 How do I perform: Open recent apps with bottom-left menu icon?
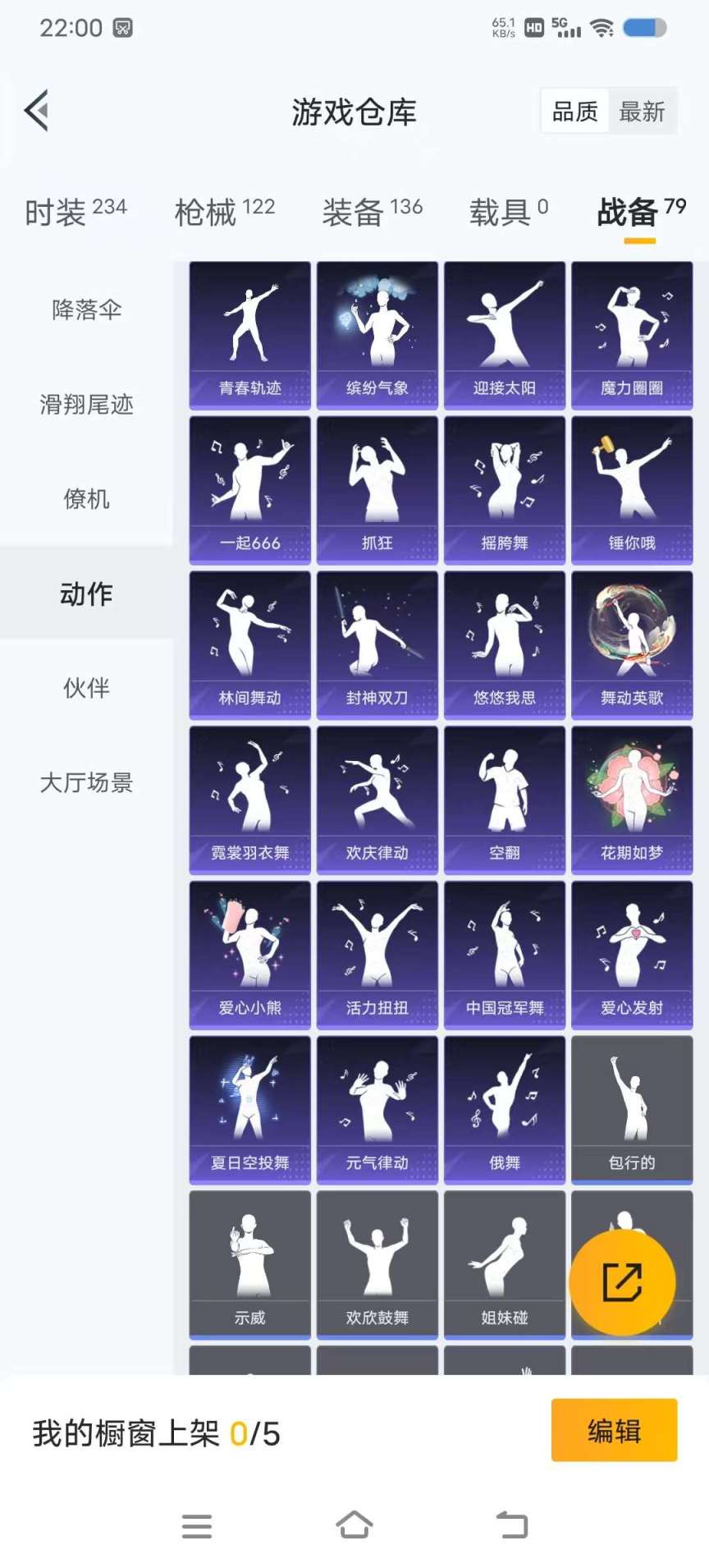(196, 1525)
